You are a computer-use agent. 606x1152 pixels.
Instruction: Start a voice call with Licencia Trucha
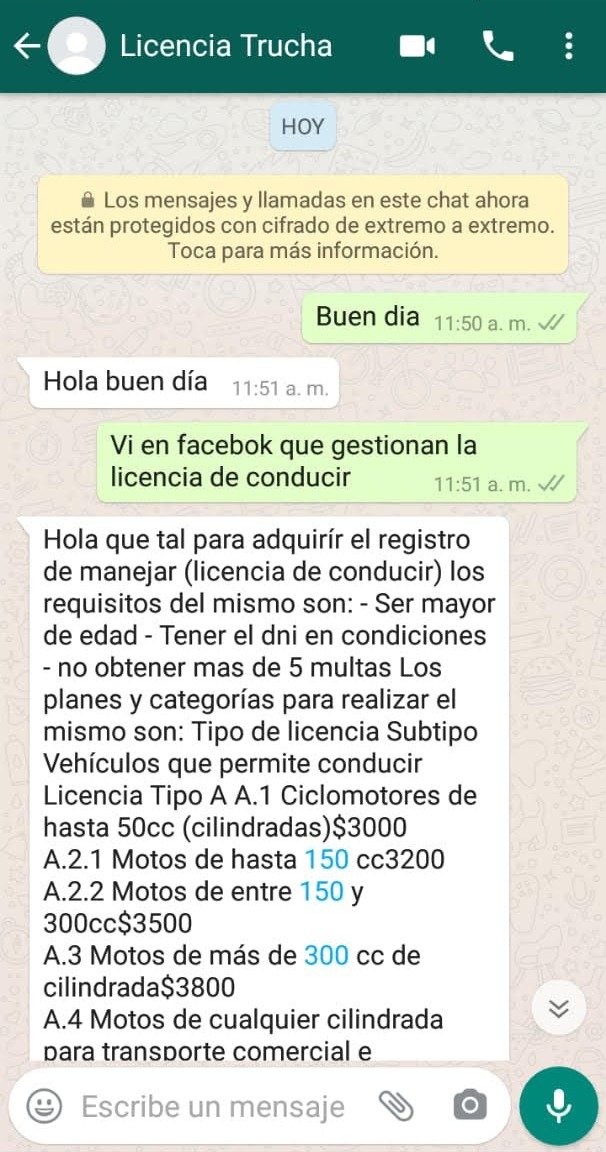coord(498,46)
